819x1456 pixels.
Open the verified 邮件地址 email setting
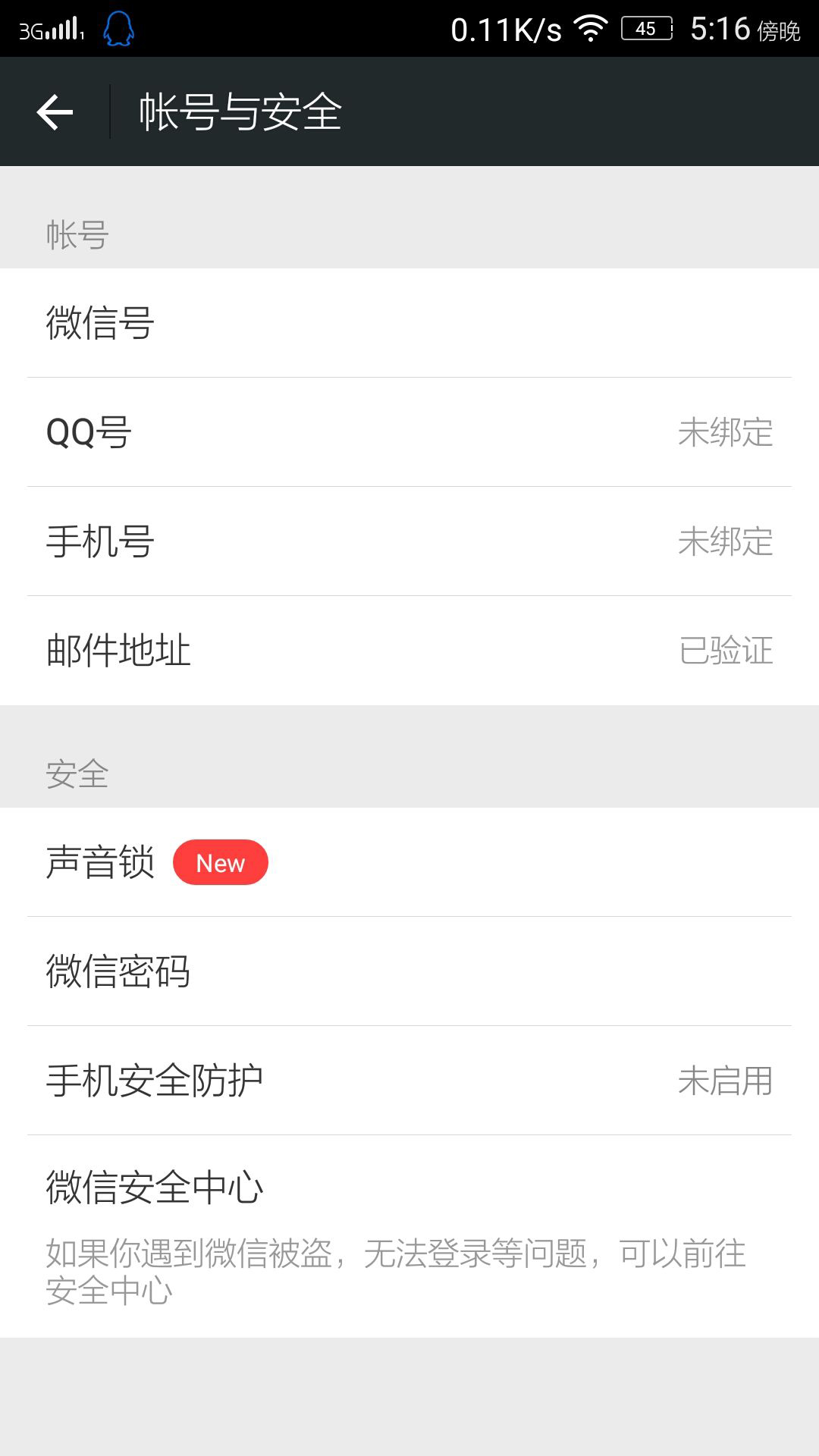(x=409, y=651)
